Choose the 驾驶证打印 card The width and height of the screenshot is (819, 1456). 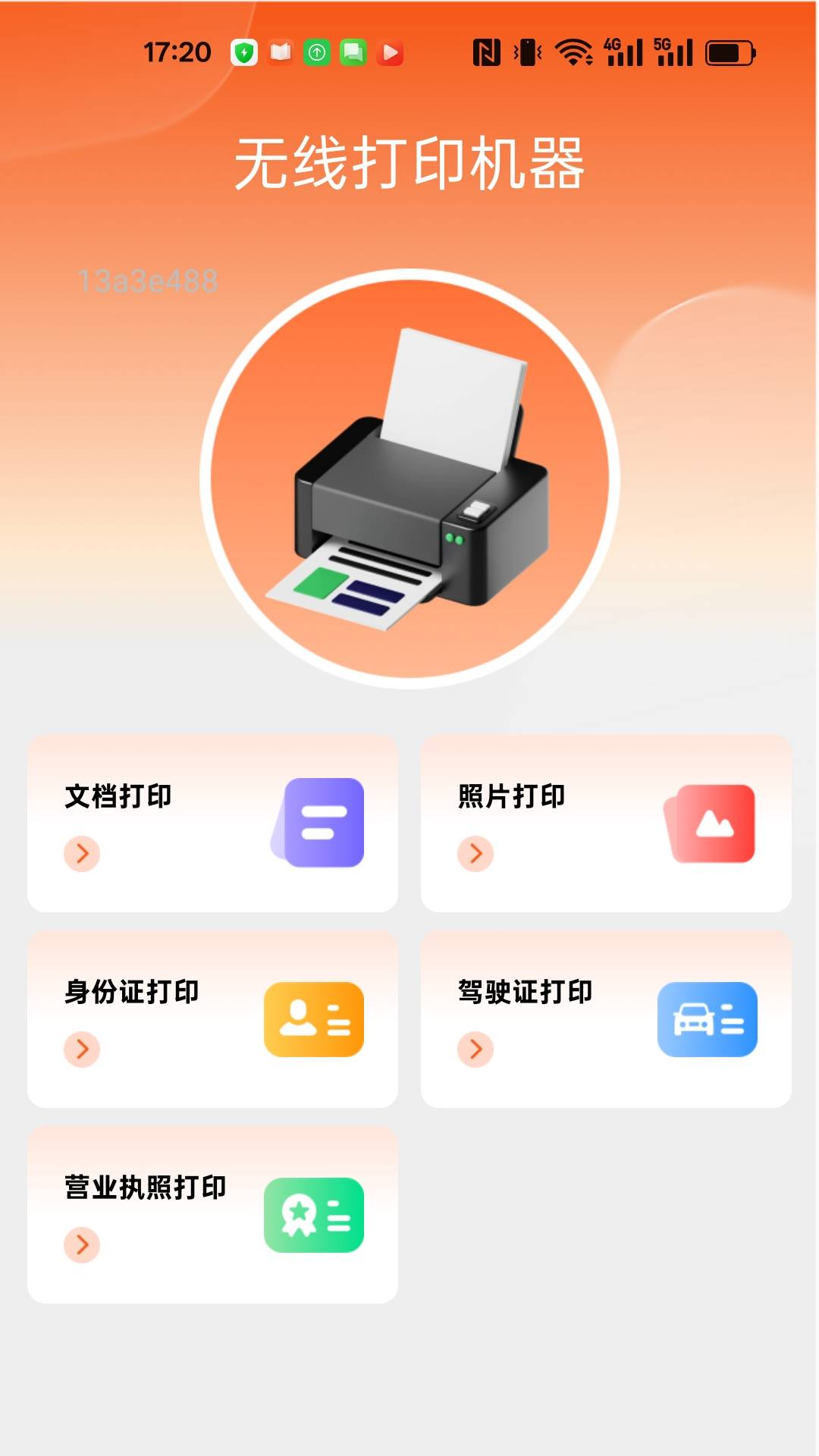click(x=605, y=1019)
